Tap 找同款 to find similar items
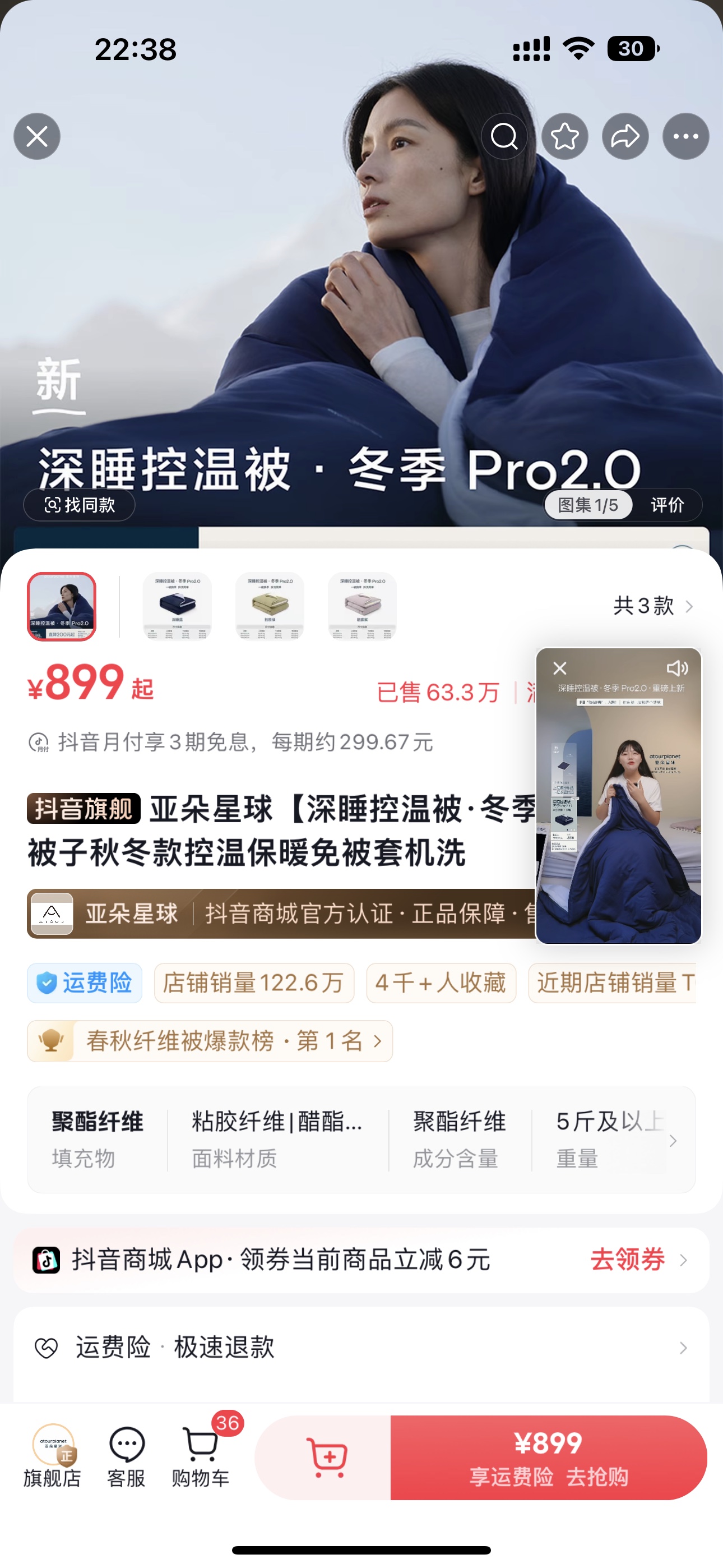 click(80, 505)
